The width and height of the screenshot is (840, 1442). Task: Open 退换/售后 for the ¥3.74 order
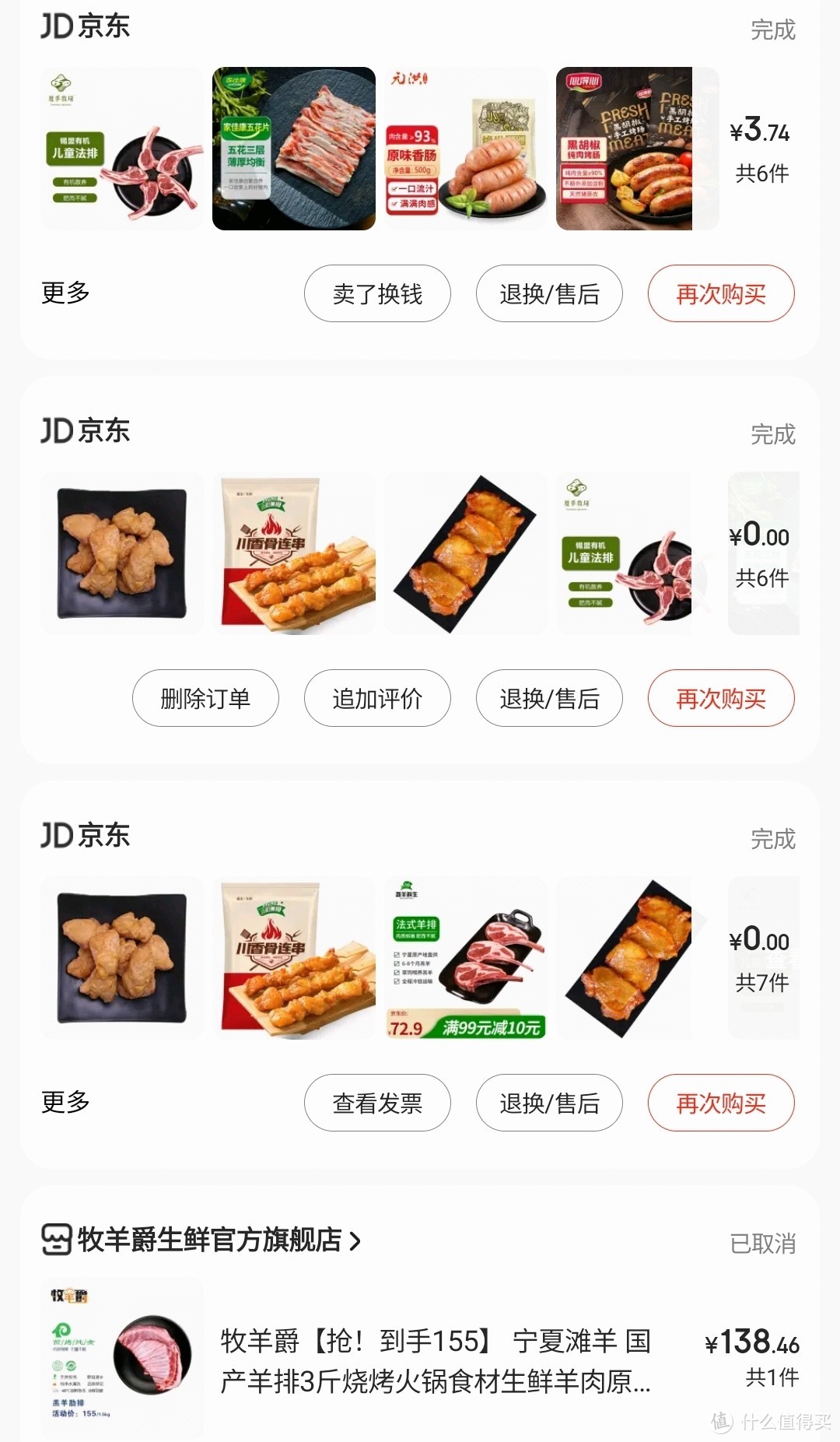coord(549,294)
